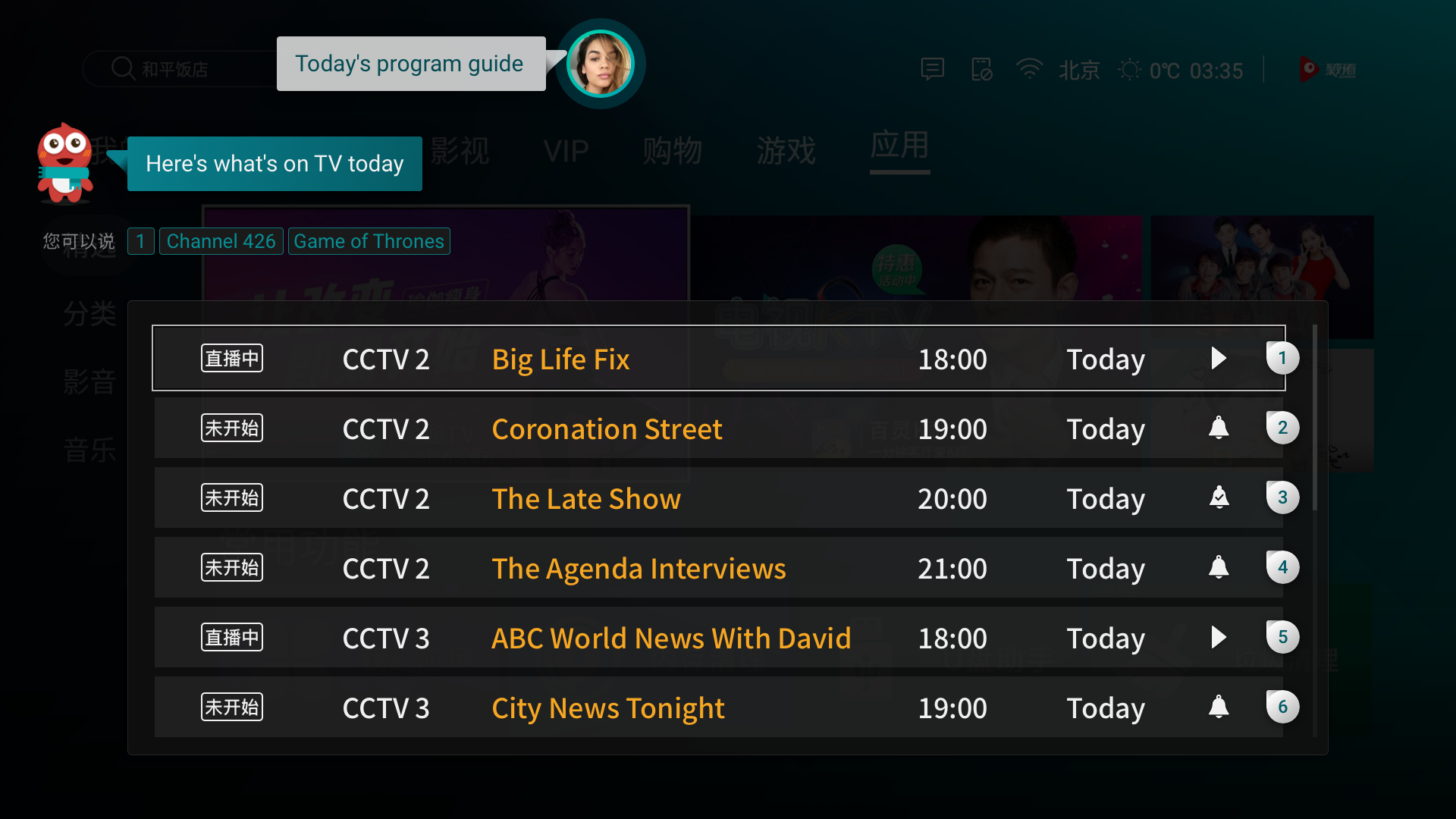This screenshot has width=1456, height=819.
Task: Set reminder for City News Tonight
Action: 1218,707
